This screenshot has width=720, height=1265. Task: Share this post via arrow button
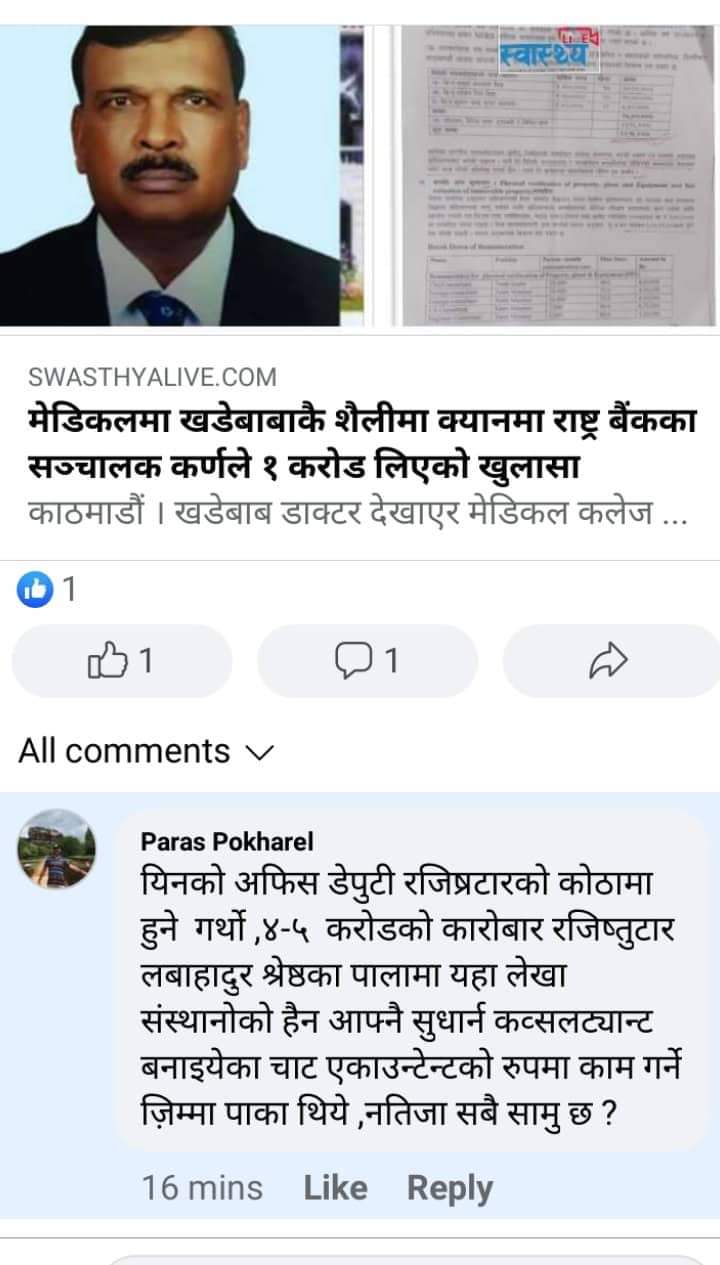(609, 660)
